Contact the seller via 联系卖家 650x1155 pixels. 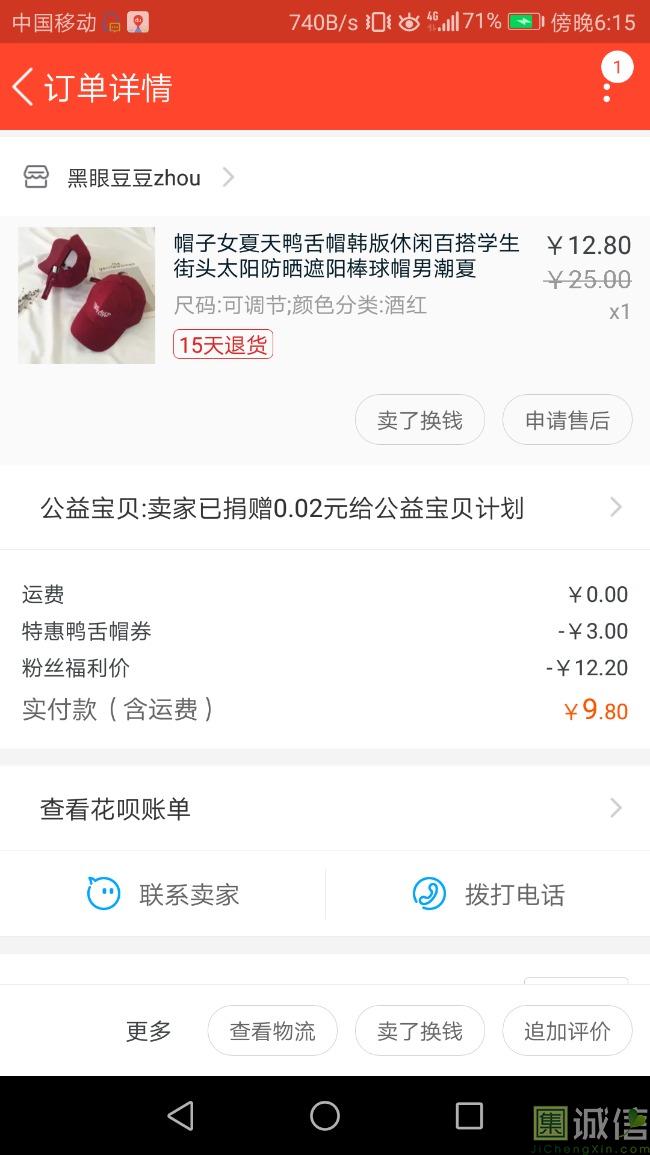point(163,894)
